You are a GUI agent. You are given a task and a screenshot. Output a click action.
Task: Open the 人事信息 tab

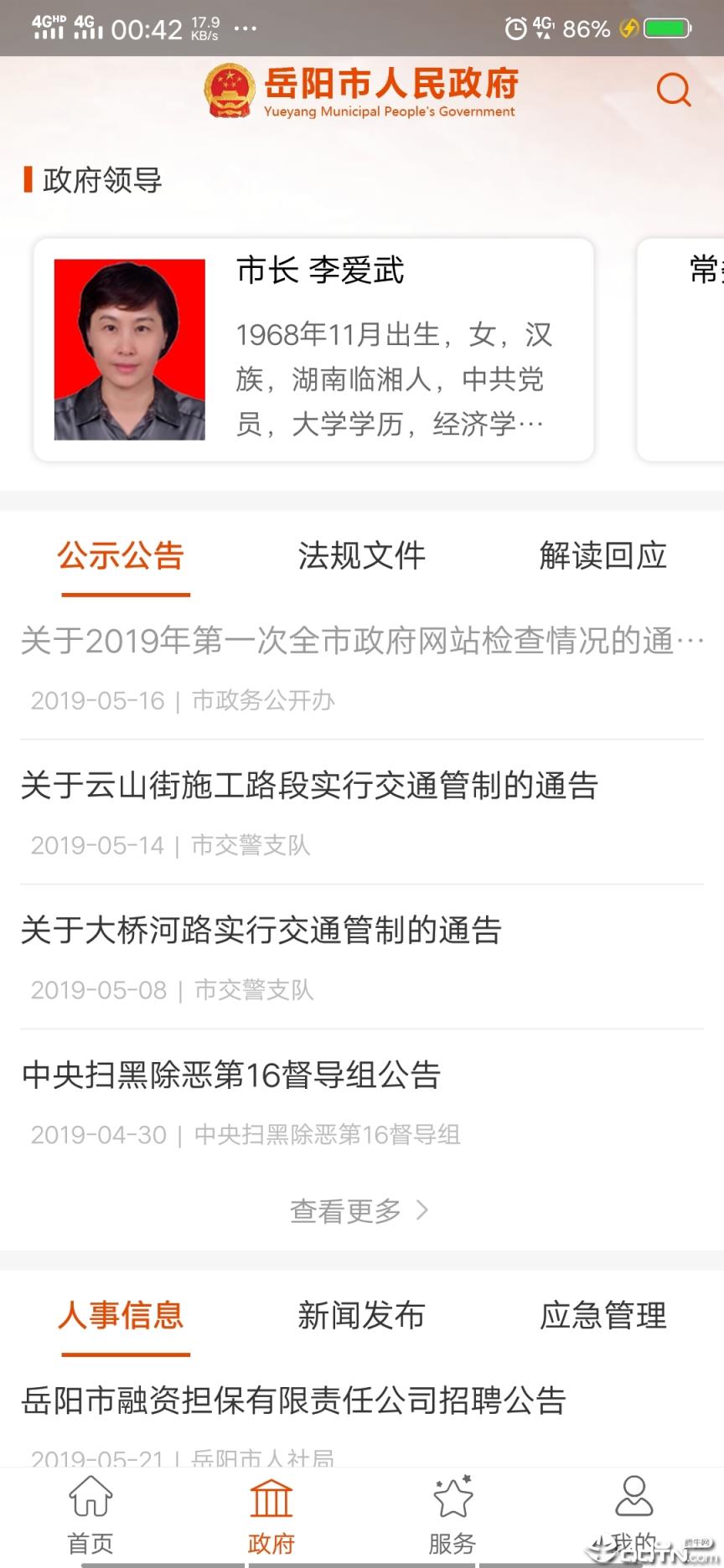(122, 1316)
